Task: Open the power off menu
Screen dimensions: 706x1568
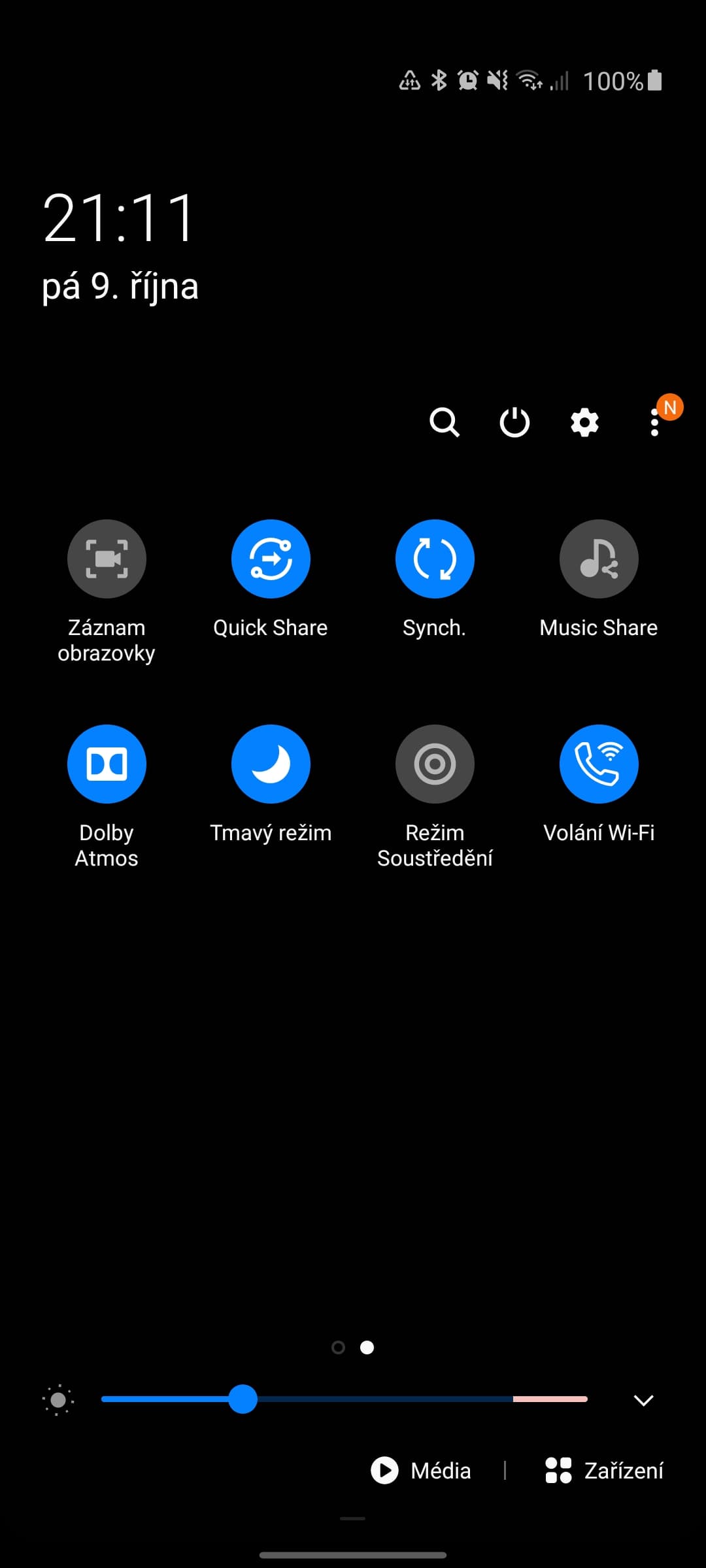Action: pos(514,422)
